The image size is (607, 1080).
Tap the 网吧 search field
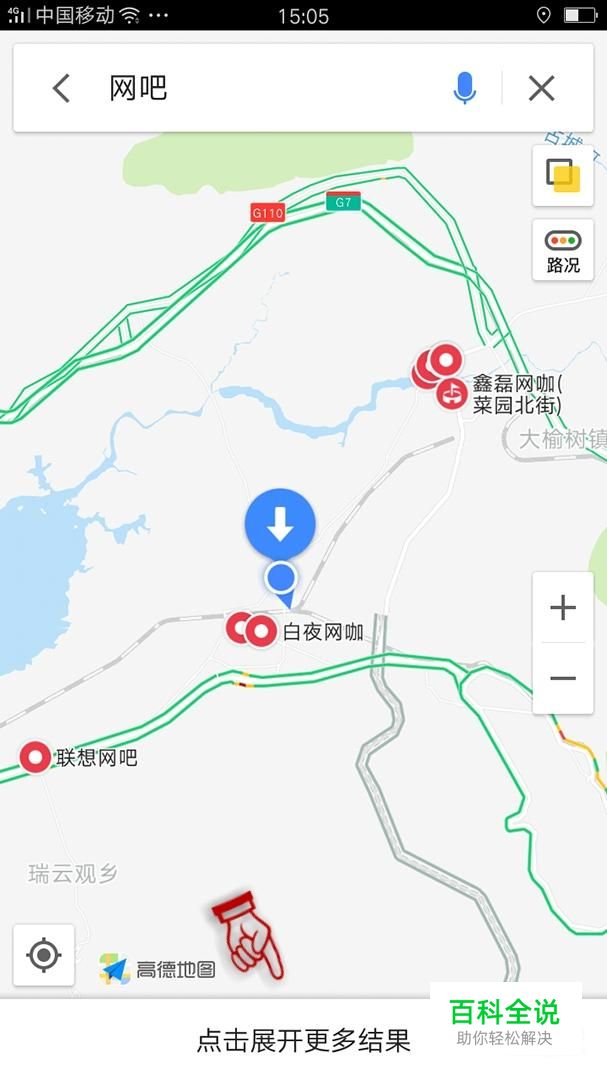click(276, 88)
